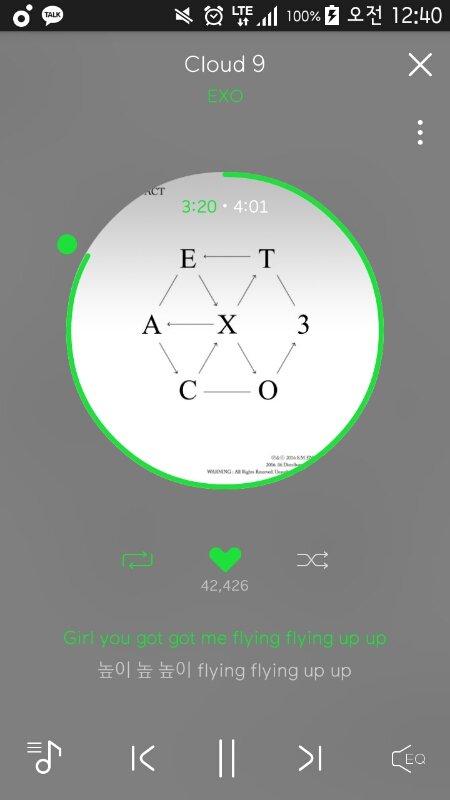Unlike the song with the heart
450x800 pixels.
point(225,560)
